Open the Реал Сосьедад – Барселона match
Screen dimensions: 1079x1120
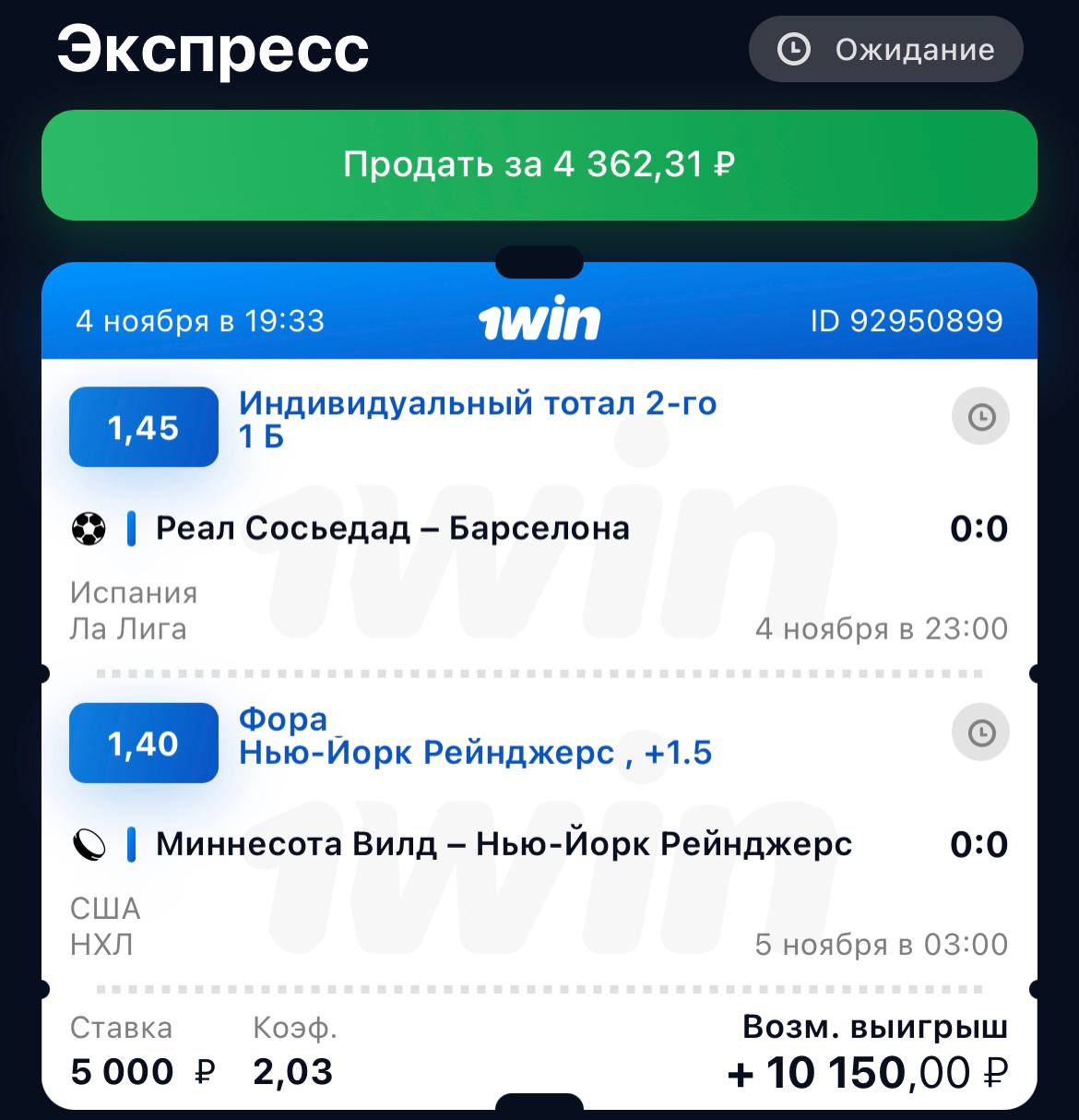click(393, 529)
